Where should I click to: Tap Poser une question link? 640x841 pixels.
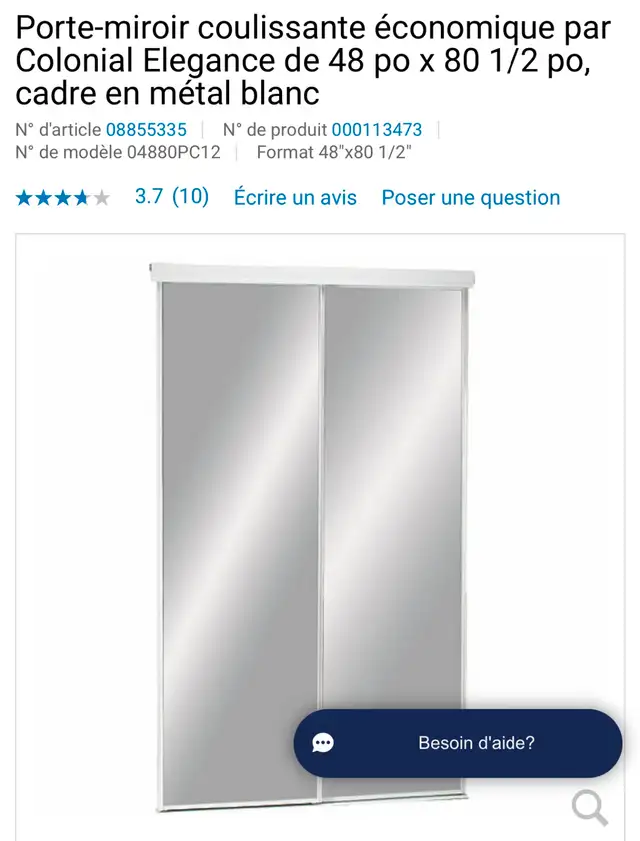coord(470,198)
